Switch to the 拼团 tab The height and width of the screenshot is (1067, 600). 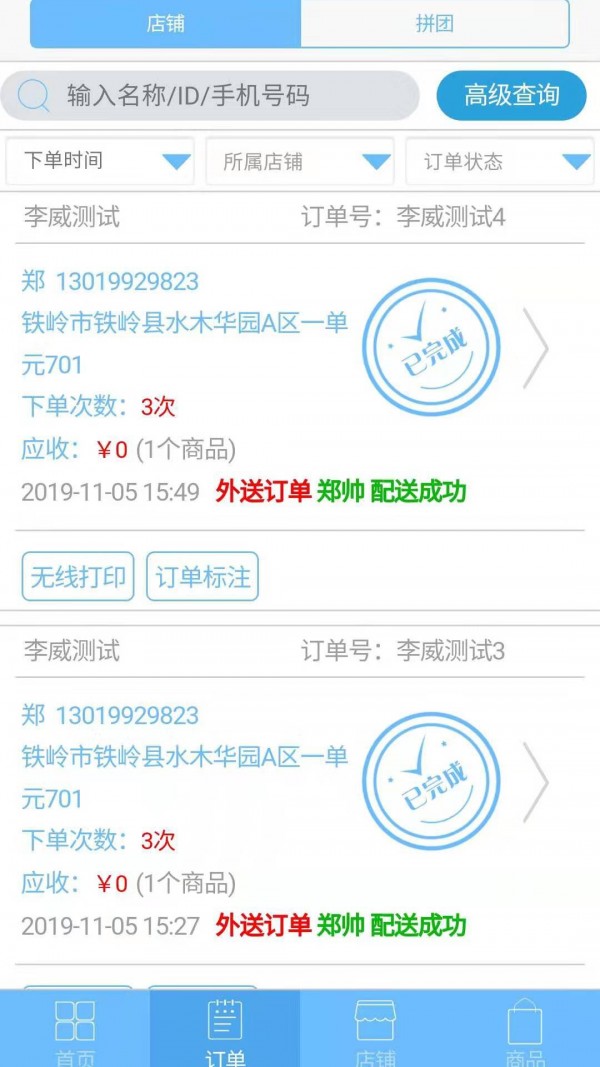coord(434,24)
